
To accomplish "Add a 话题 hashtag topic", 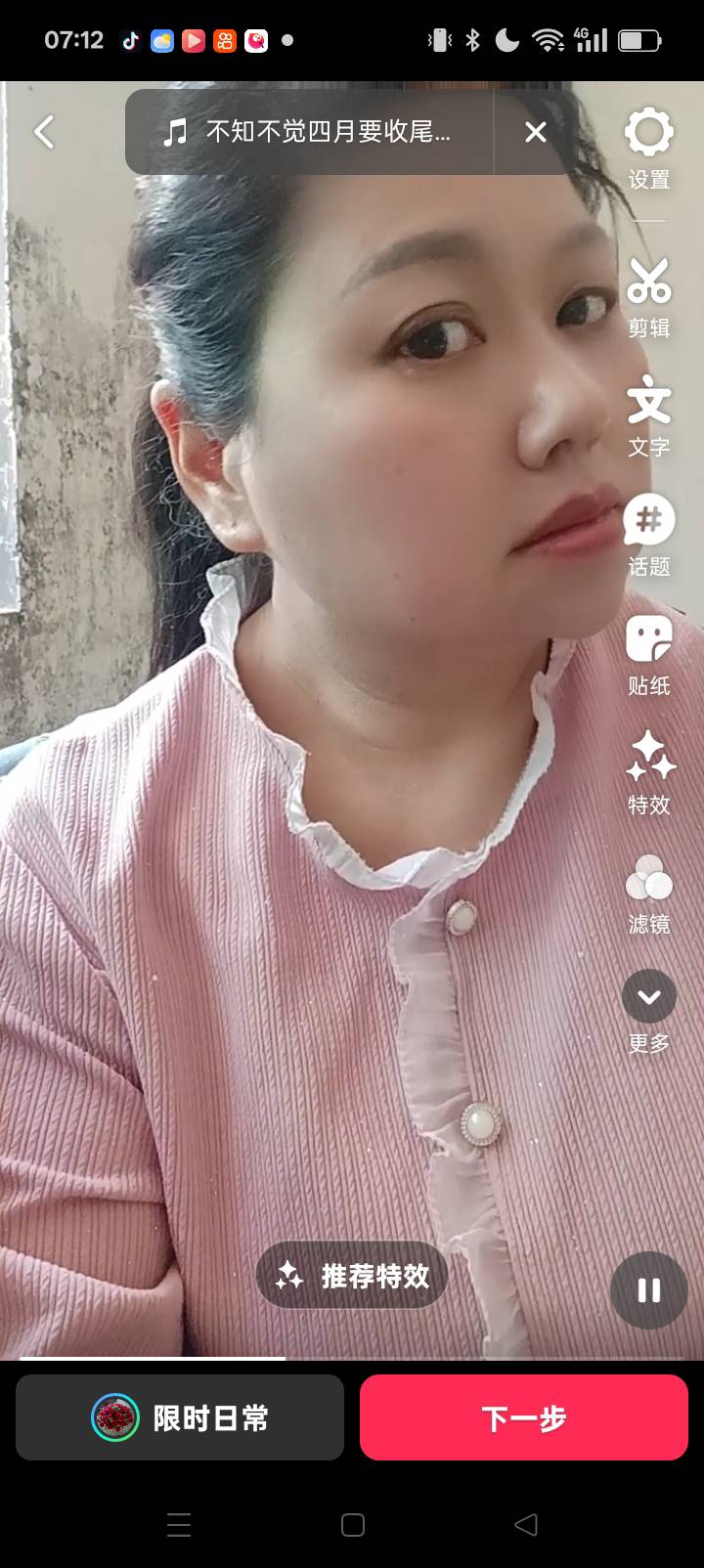I will [x=648, y=534].
